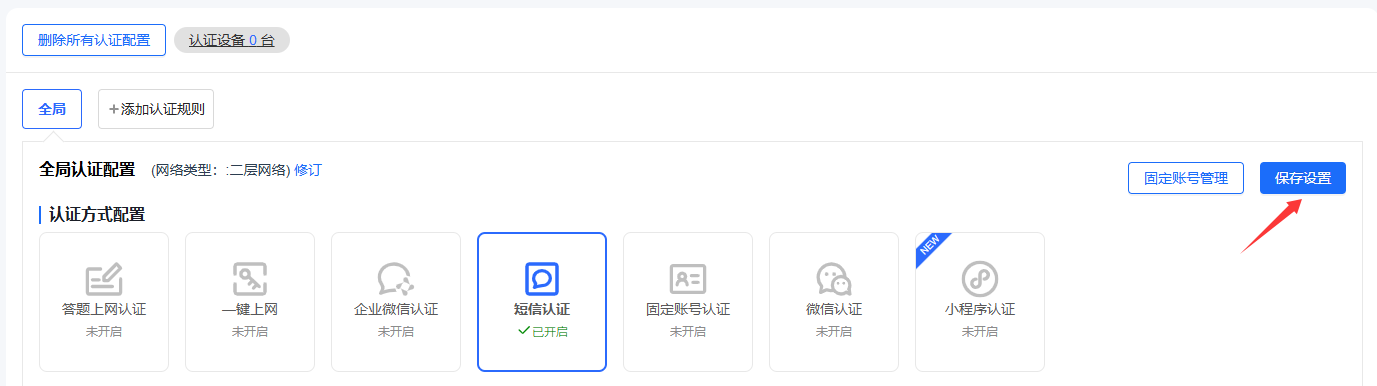Viewport: 1377px width, 386px height.
Task: Open 固定账号管理
Action: (x=1186, y=178)
